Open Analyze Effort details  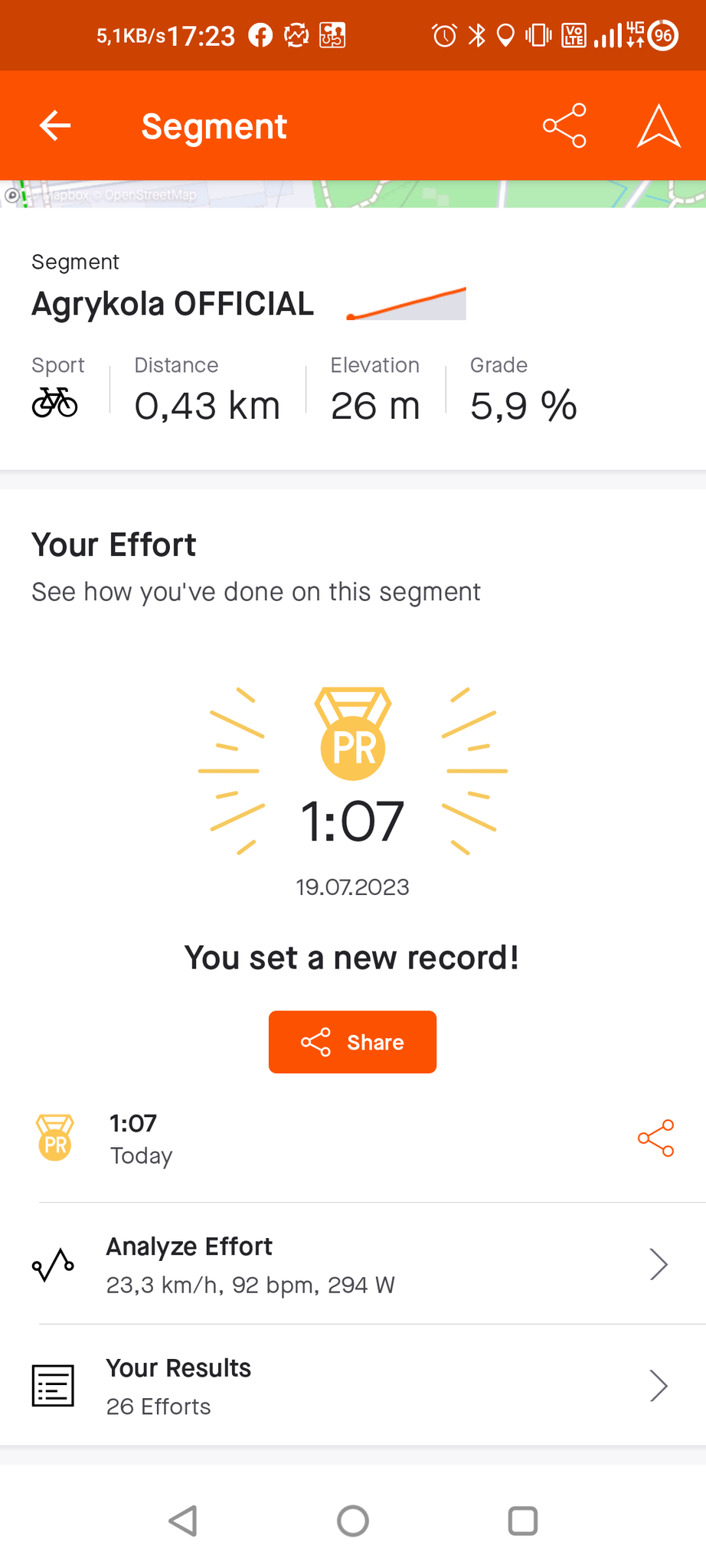click(x=353, y=1263)
